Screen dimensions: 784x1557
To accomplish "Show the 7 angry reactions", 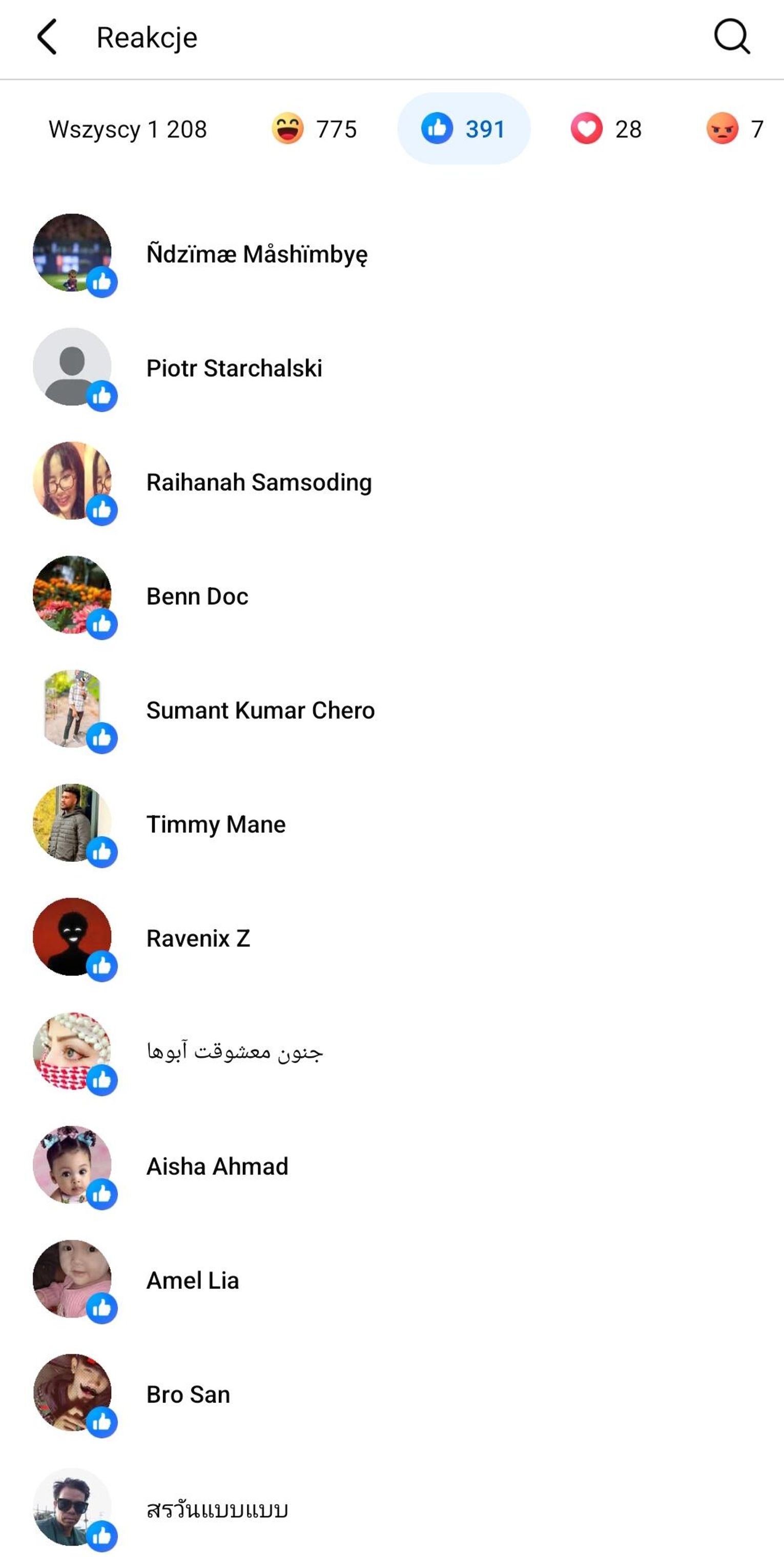I will pyautogui.click(x=734, y=129).
